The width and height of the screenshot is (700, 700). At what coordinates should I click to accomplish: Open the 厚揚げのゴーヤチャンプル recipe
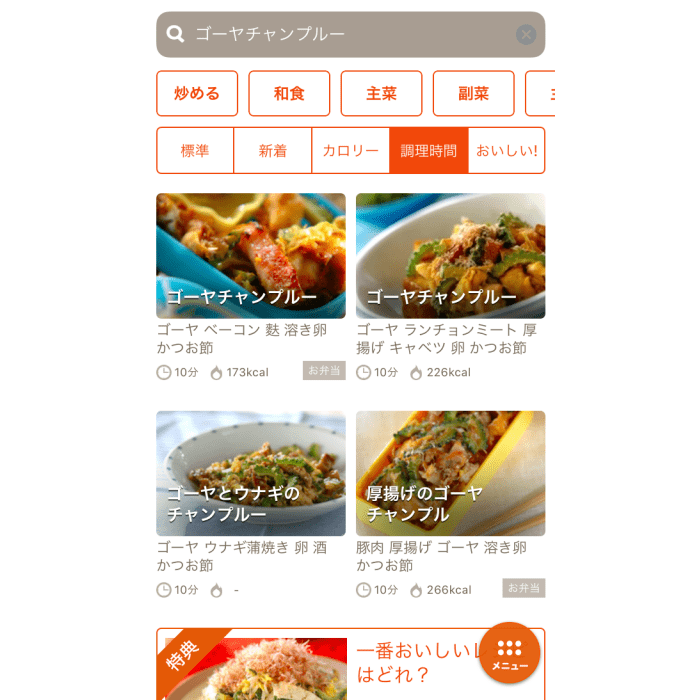(x=450, y=474)
